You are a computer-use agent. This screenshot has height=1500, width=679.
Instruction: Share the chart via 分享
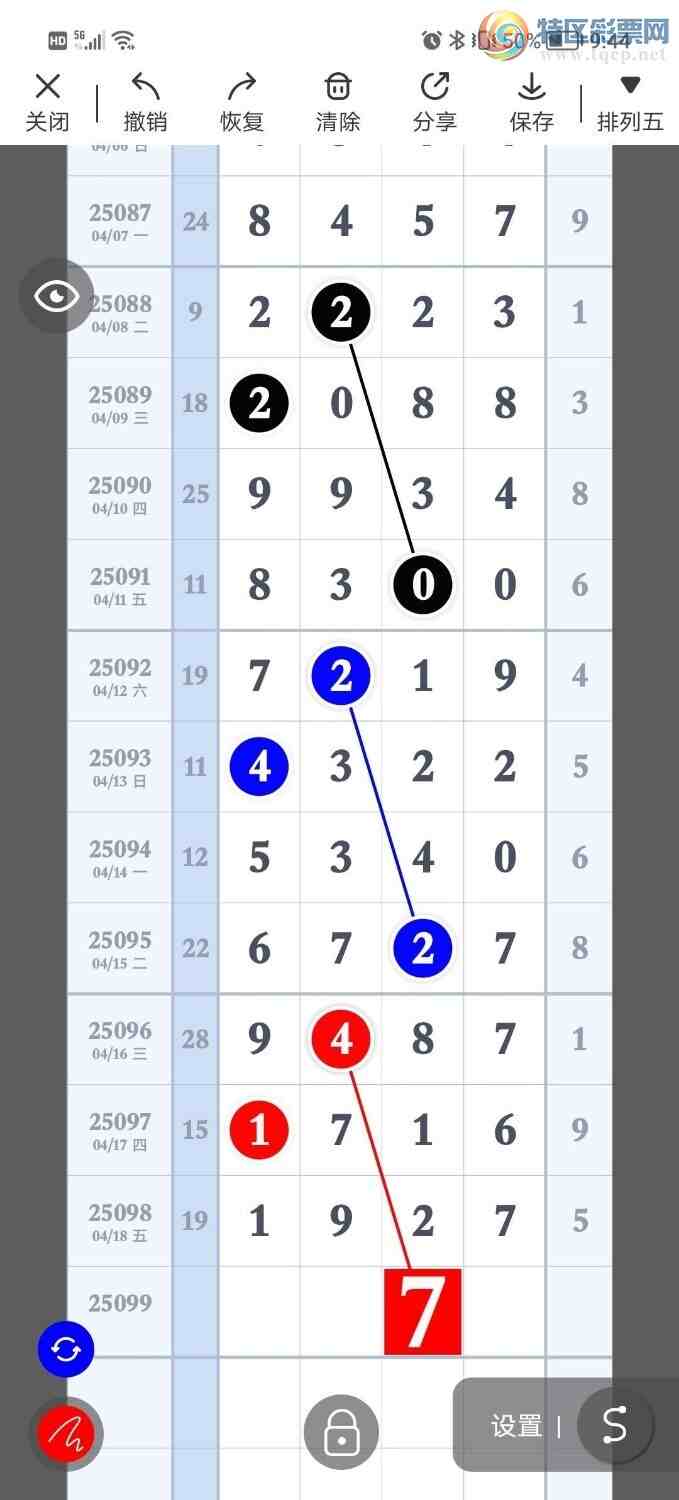[434, 103]
